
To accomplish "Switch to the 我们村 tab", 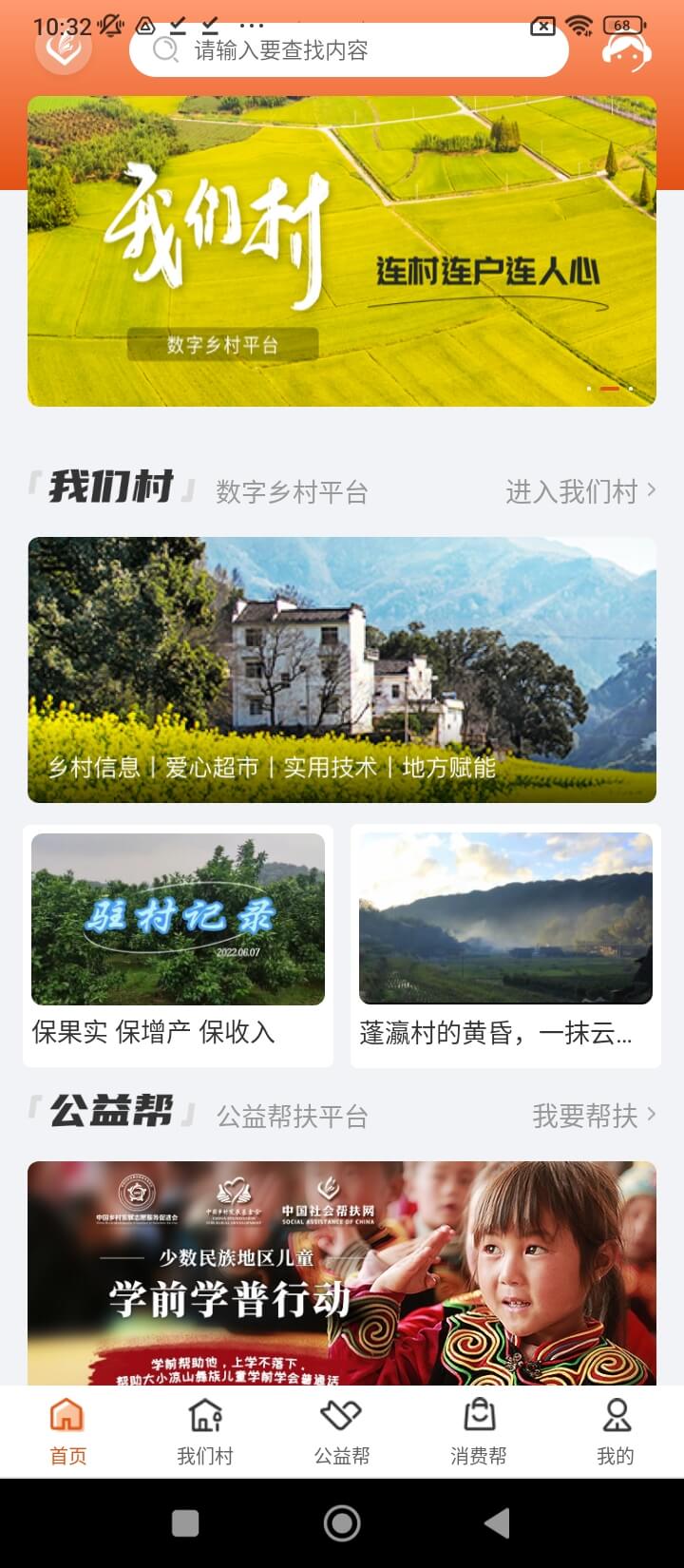I will [205, 1431].
